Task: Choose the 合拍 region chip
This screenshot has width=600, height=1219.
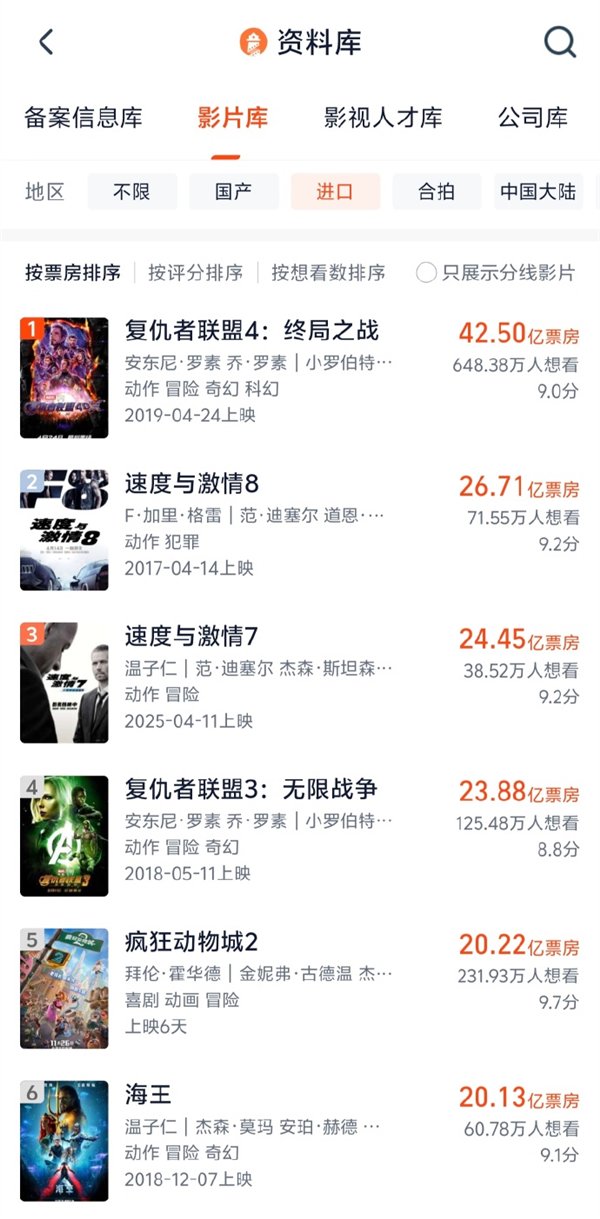Action: [437, 192]
